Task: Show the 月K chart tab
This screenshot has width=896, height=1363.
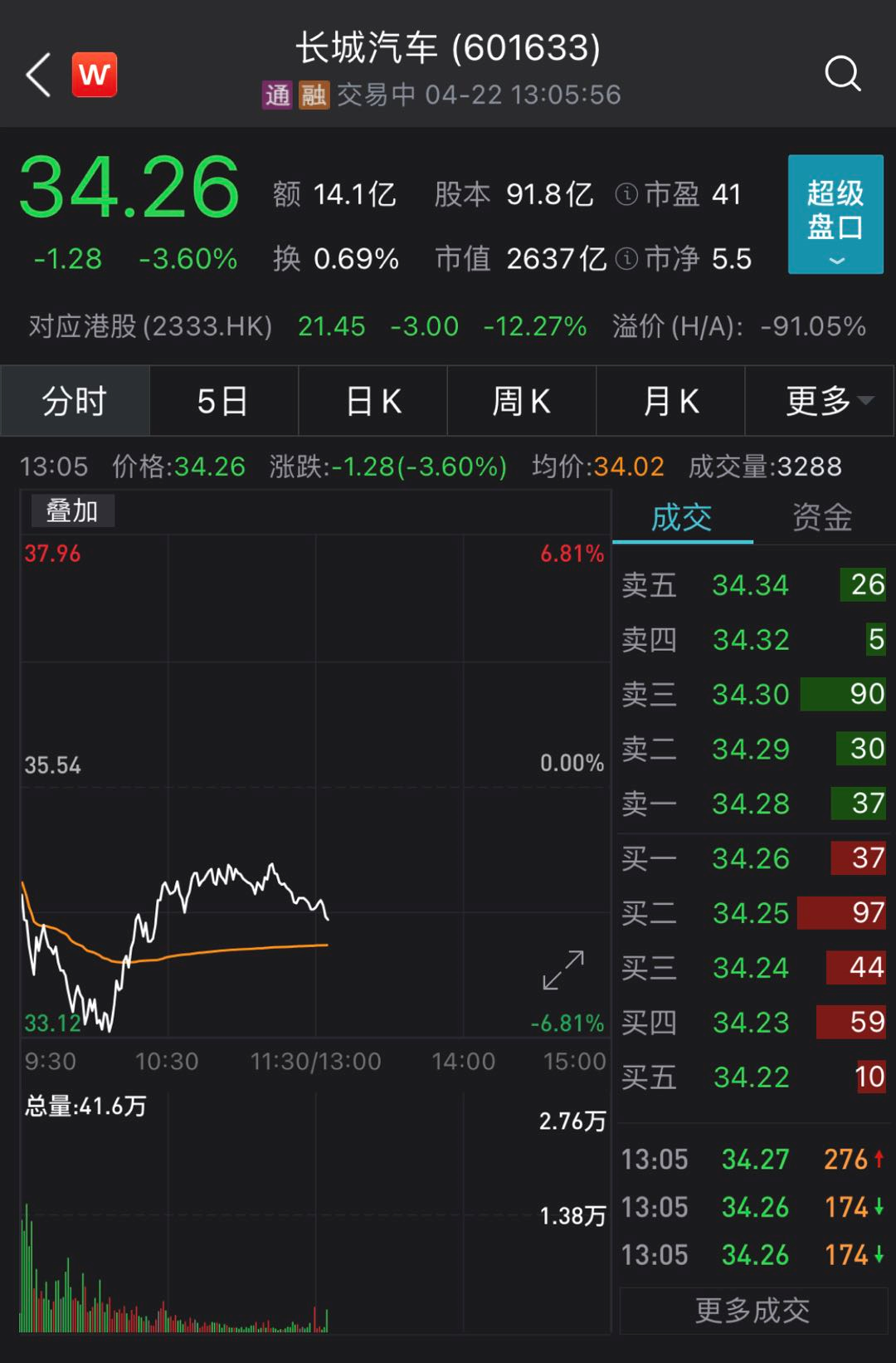Action: [670, 402]
